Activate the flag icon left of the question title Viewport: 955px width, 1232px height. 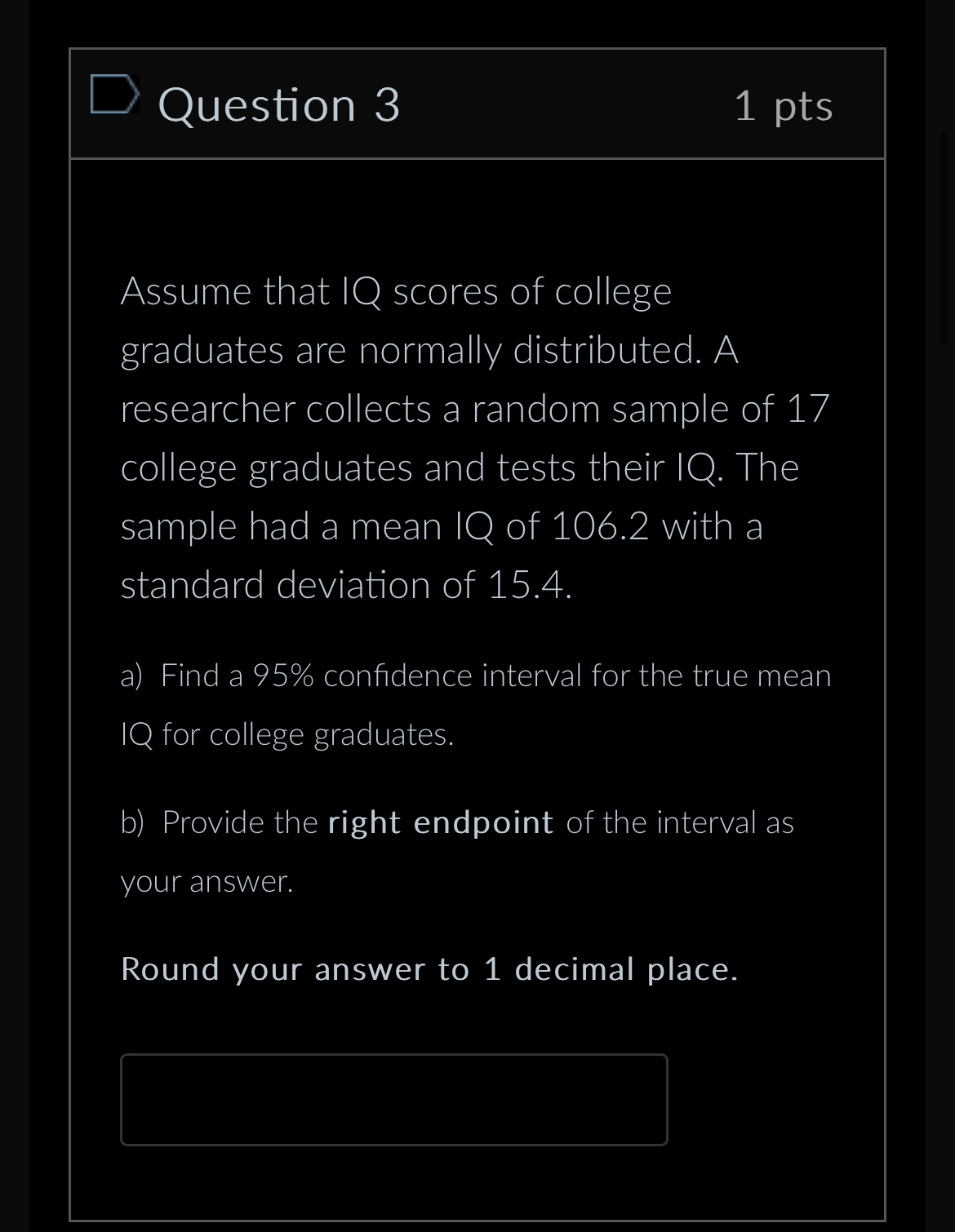[115, 96]
